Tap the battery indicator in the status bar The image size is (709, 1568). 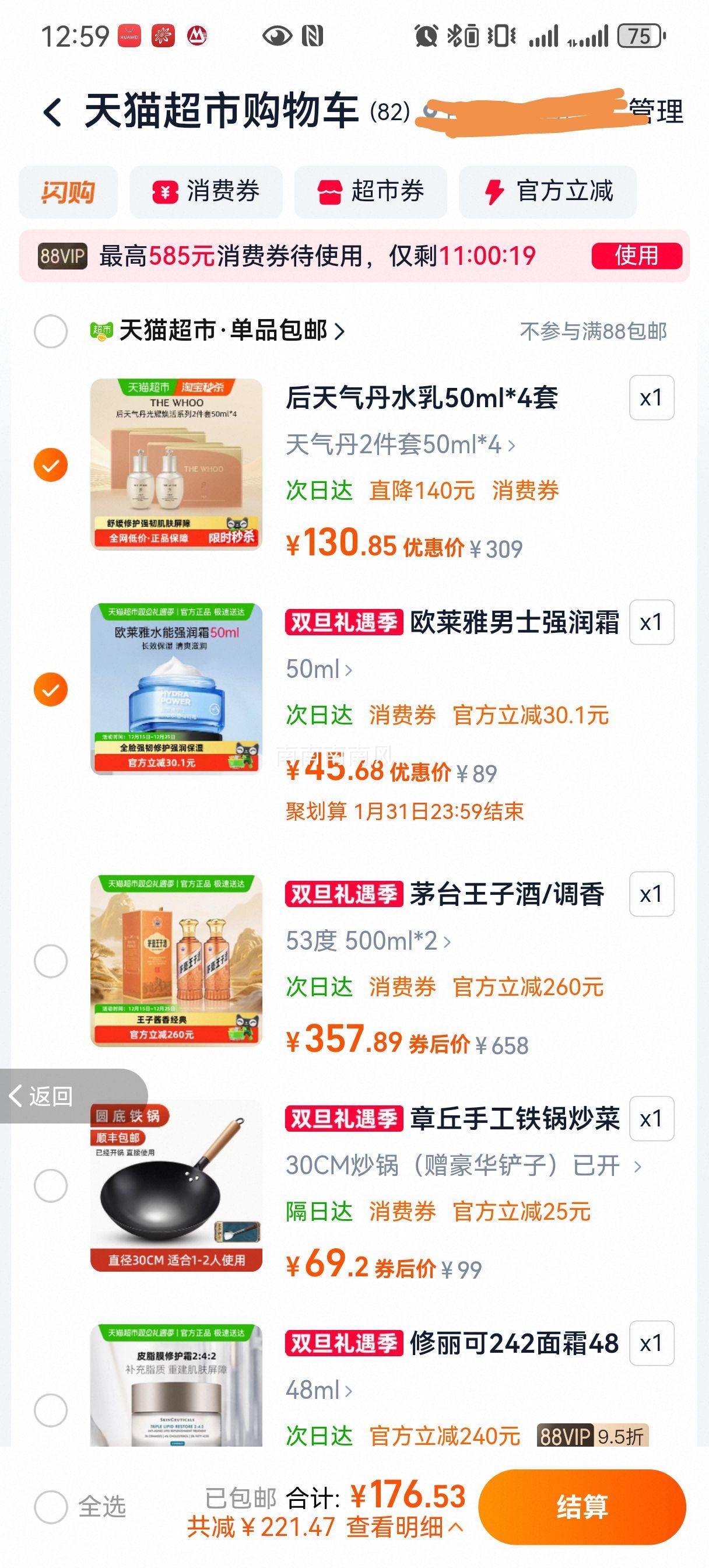click(638, 38)
